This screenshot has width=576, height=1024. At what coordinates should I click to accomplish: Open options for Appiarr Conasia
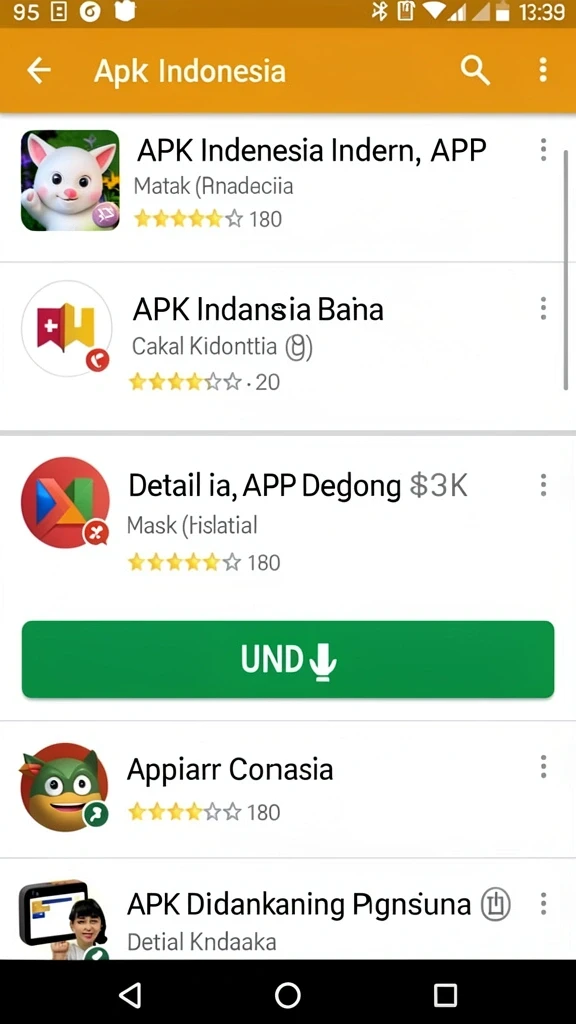(x=543, y=767)
